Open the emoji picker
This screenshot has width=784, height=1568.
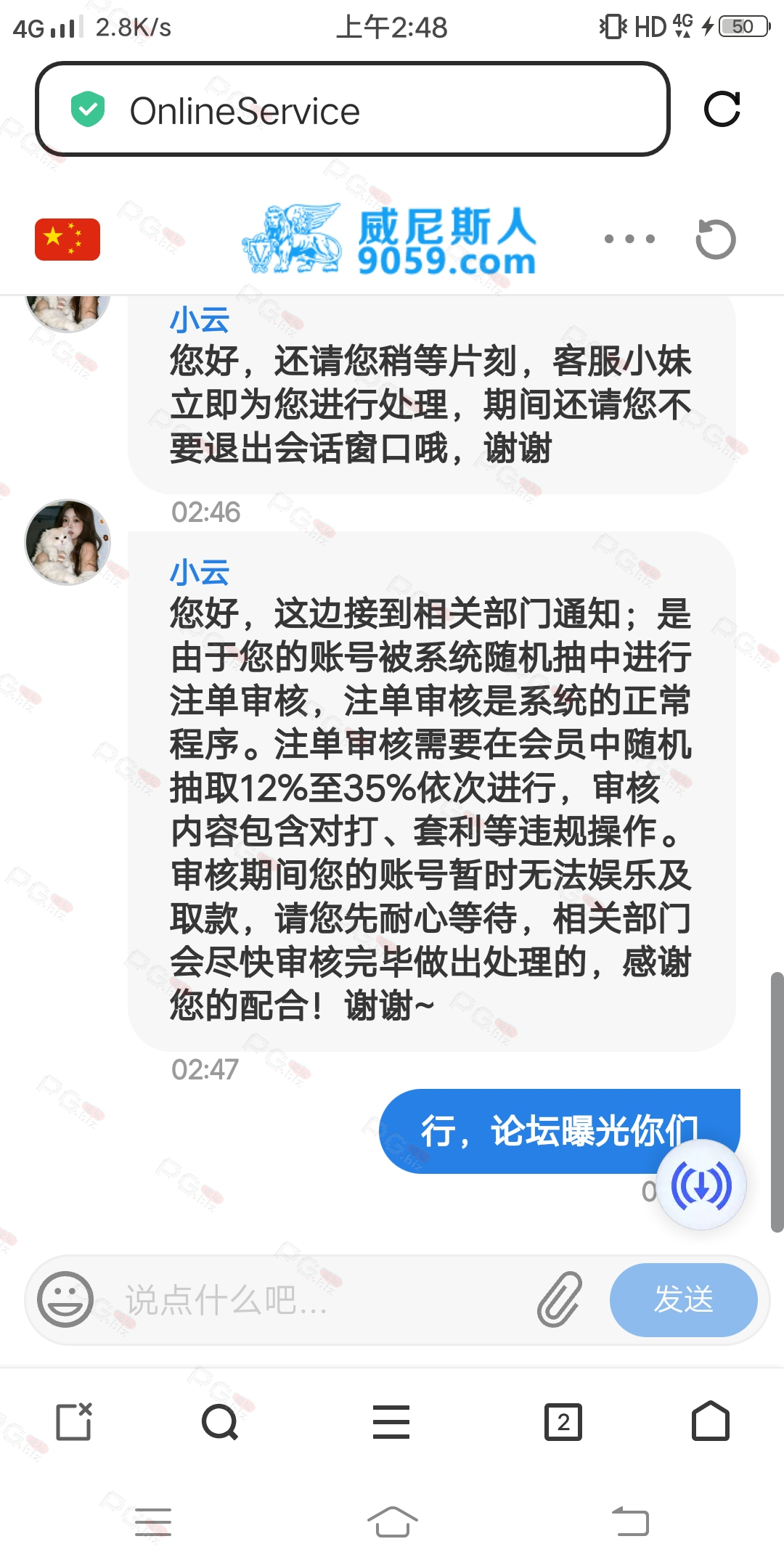click(65, 1299)
